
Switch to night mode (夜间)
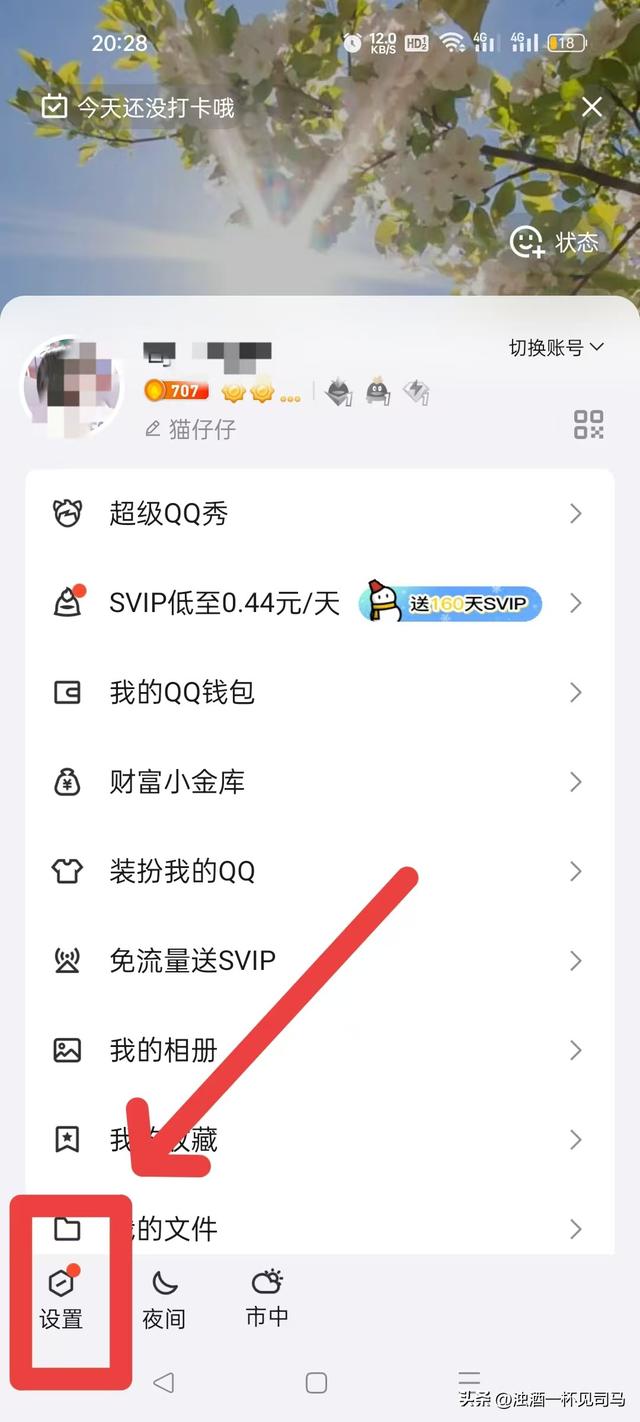pos(164,1297)
